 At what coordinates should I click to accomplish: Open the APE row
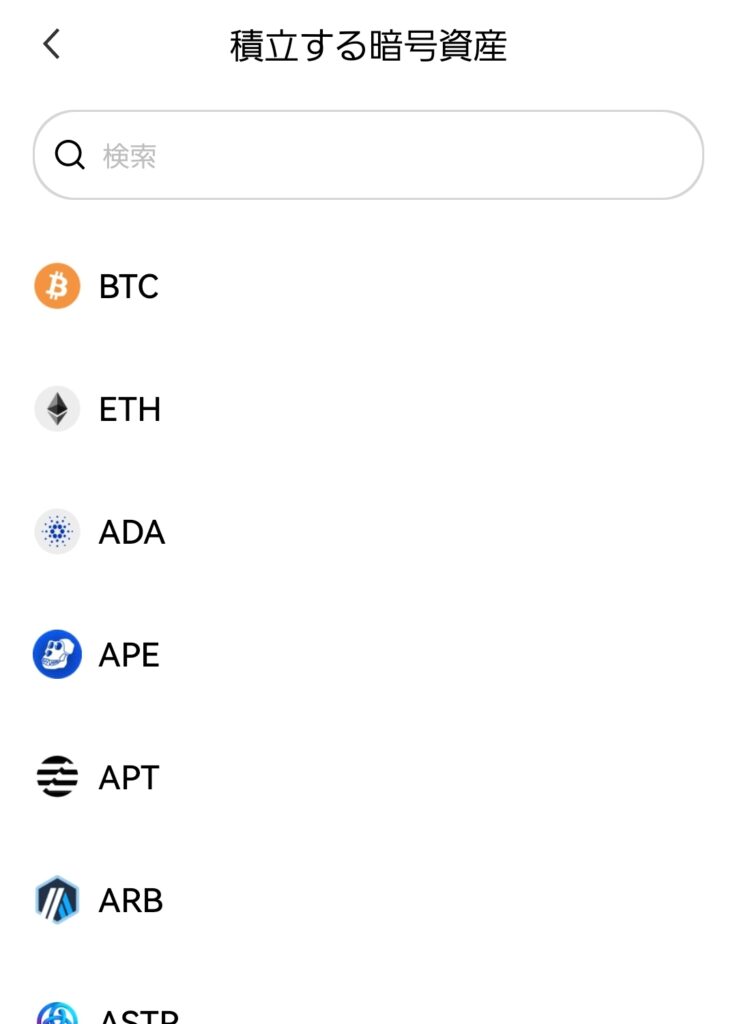point(129,655)
